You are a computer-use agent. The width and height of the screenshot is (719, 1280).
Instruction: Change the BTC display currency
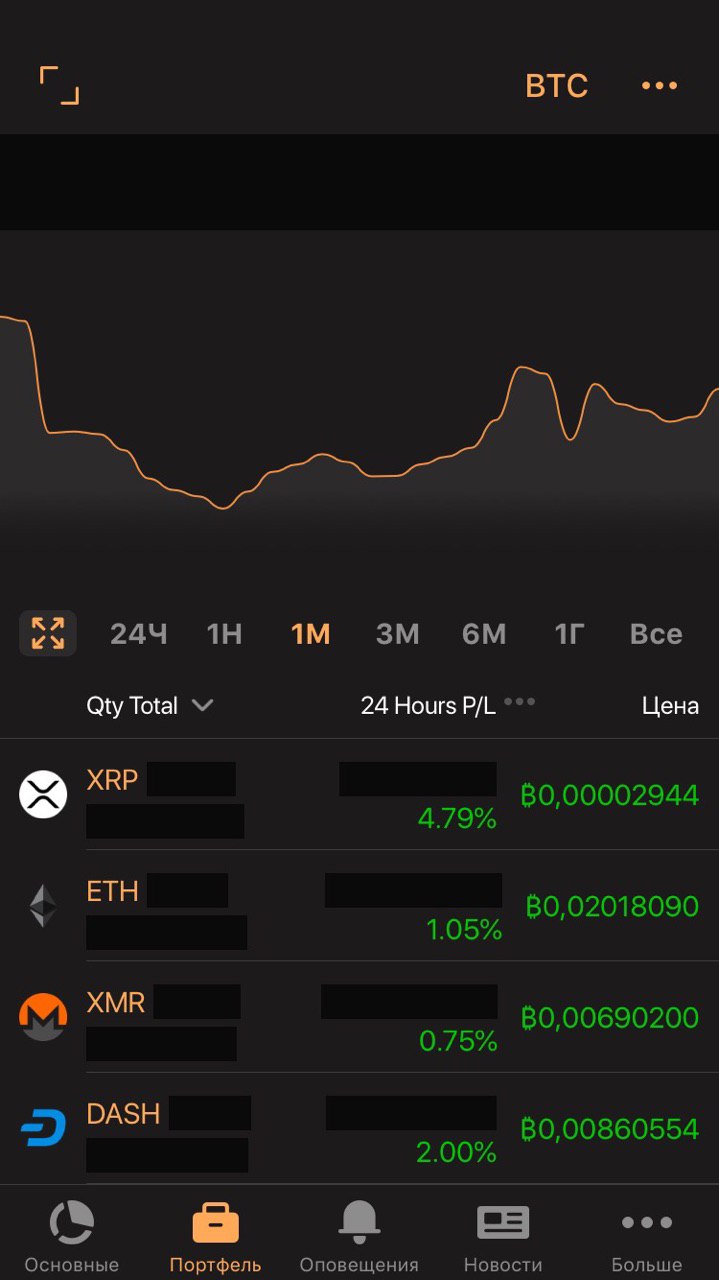pyautogui.click(x=556, y=86)
